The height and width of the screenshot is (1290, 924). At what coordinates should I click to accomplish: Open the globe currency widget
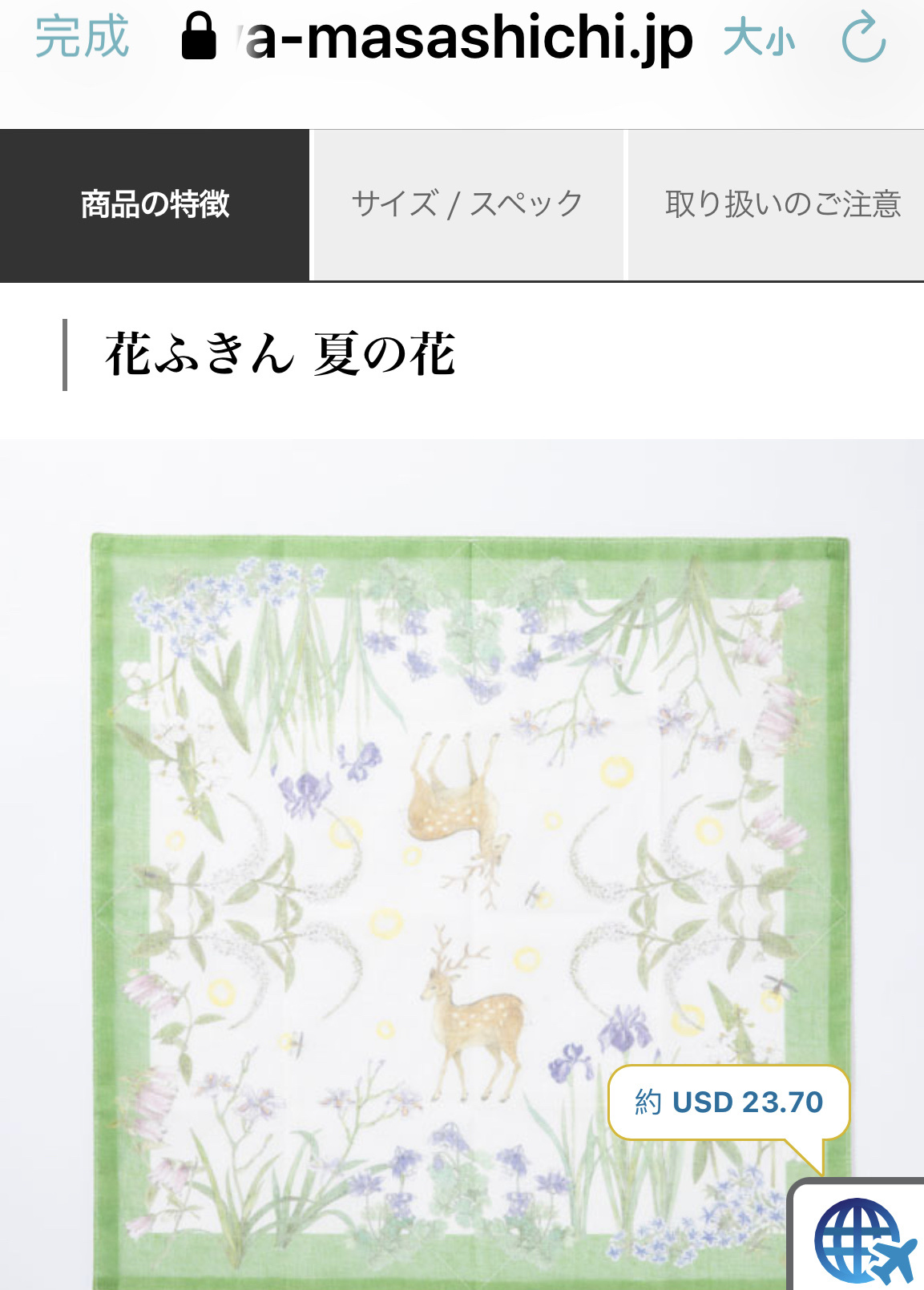point(861,1238)
